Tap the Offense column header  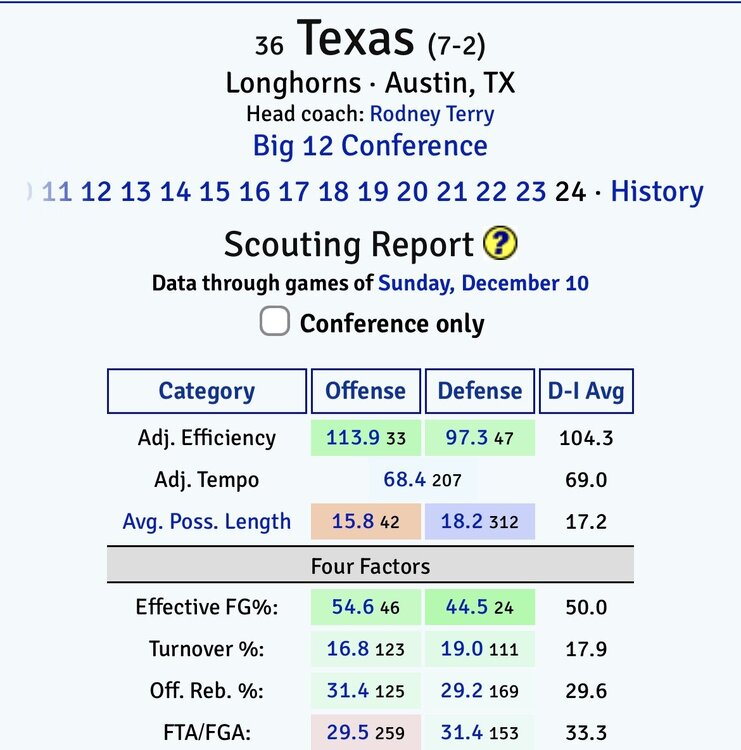click(366, 391)
